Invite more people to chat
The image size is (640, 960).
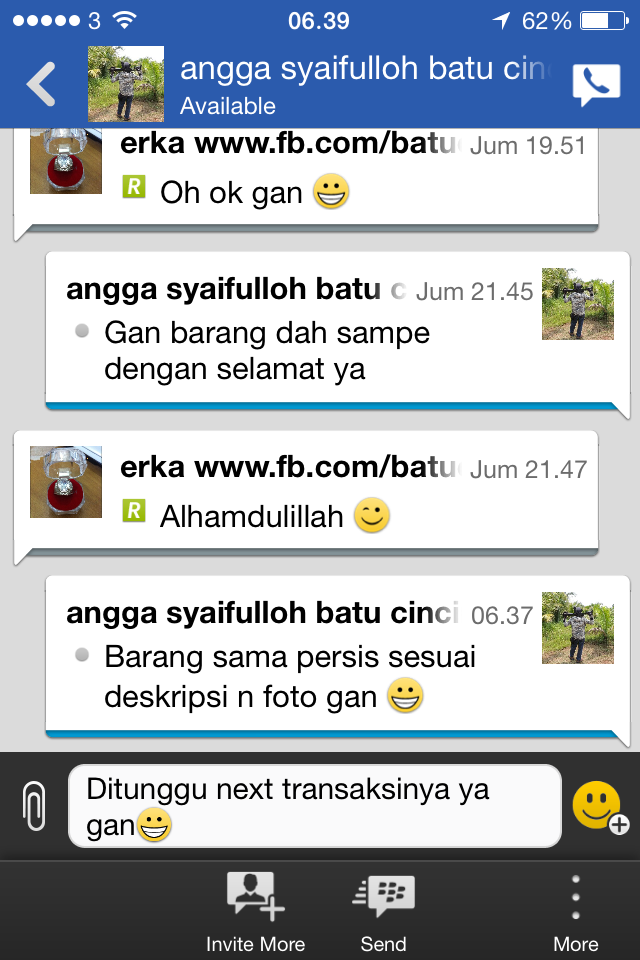tap(255, 910)
